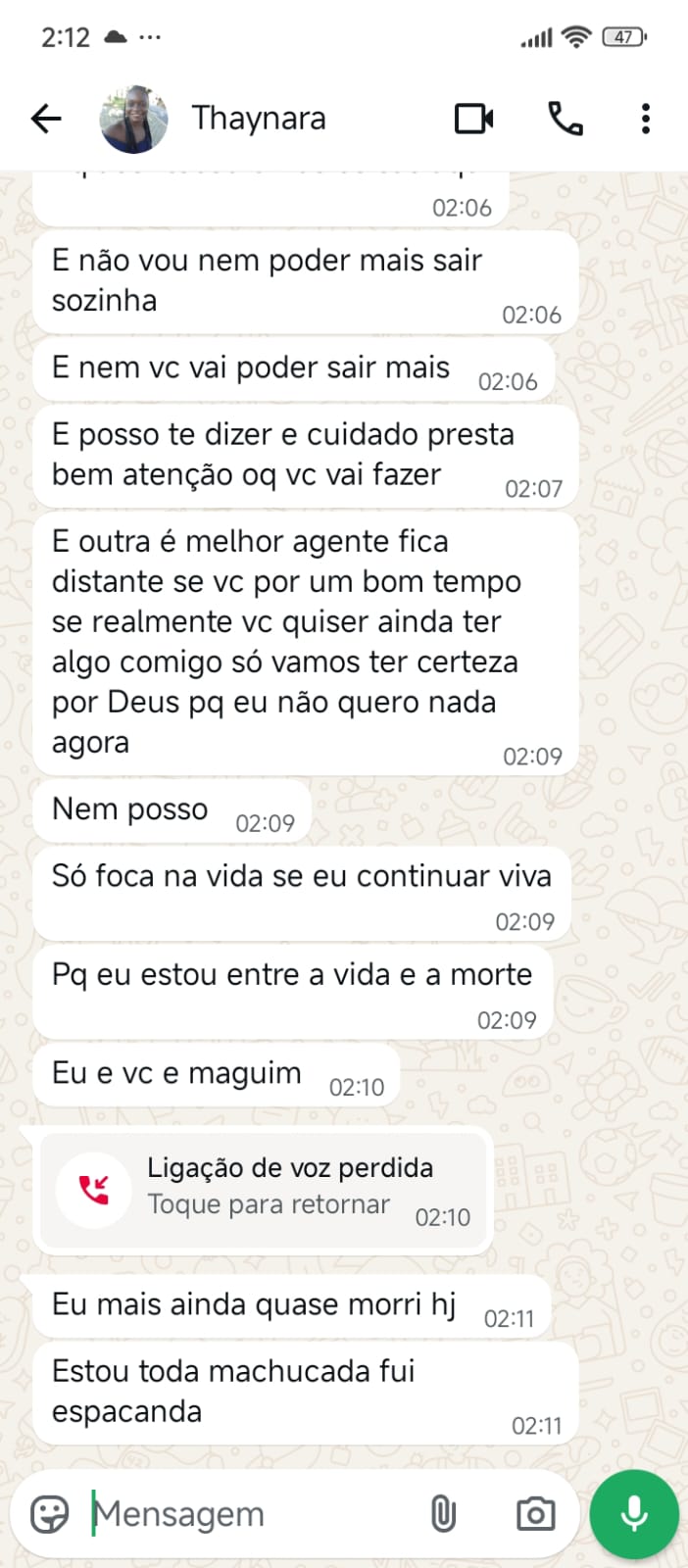Start a video call with Thaynara
Viewport: 688px width, 1568px height.
[x=474, y=120]
